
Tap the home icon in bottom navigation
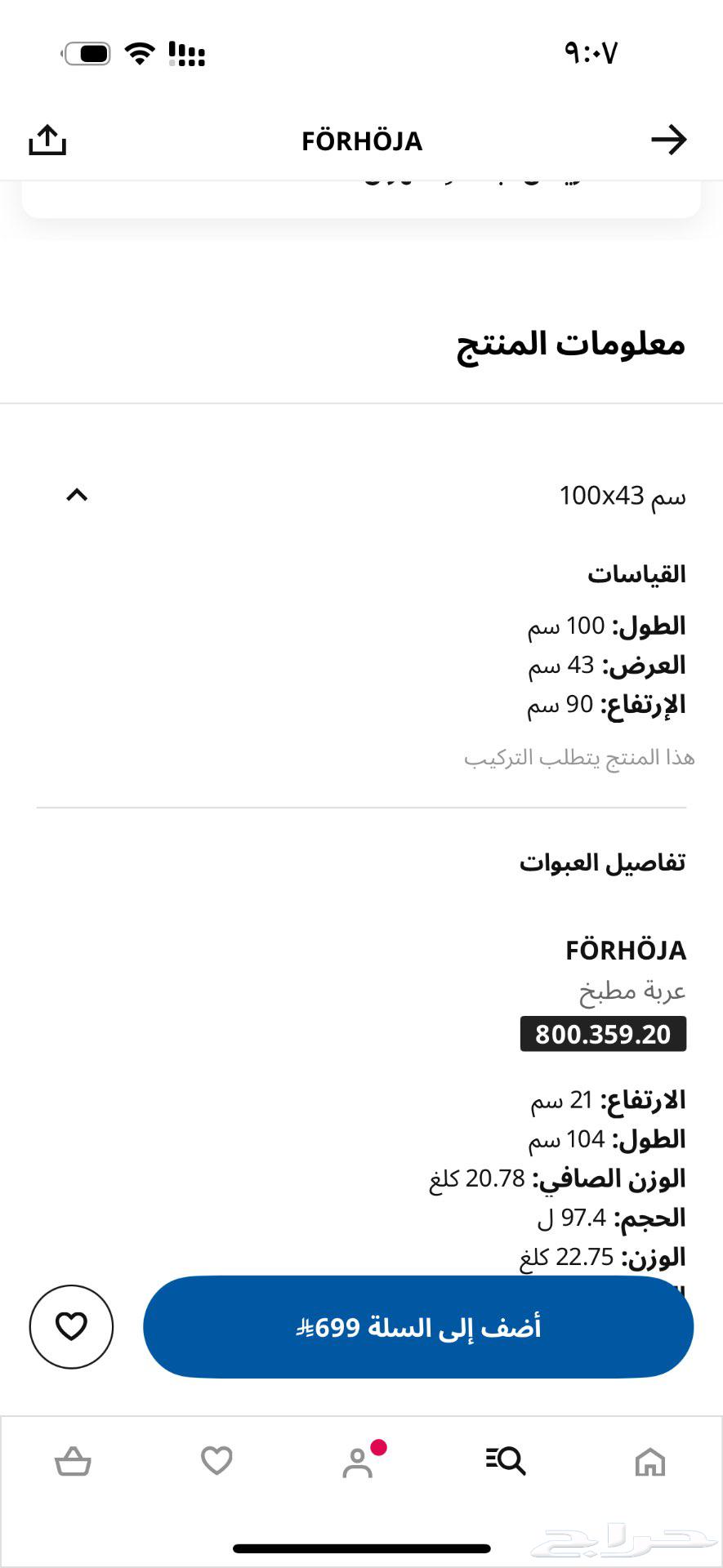pyautogui.click(x=651, y=1461)
